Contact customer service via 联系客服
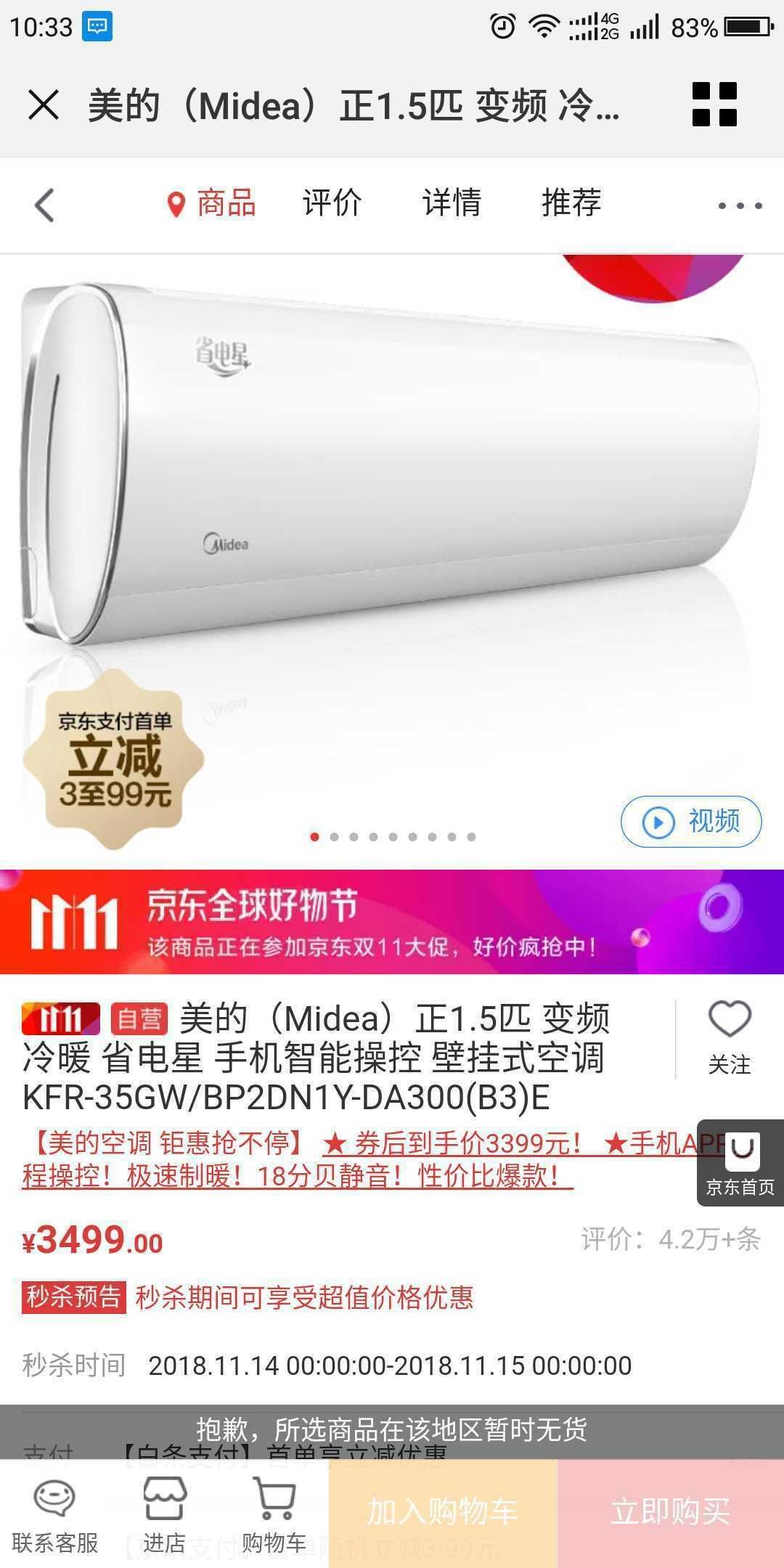This screenshot has height=1568, width=784. tap(54, 1515)
